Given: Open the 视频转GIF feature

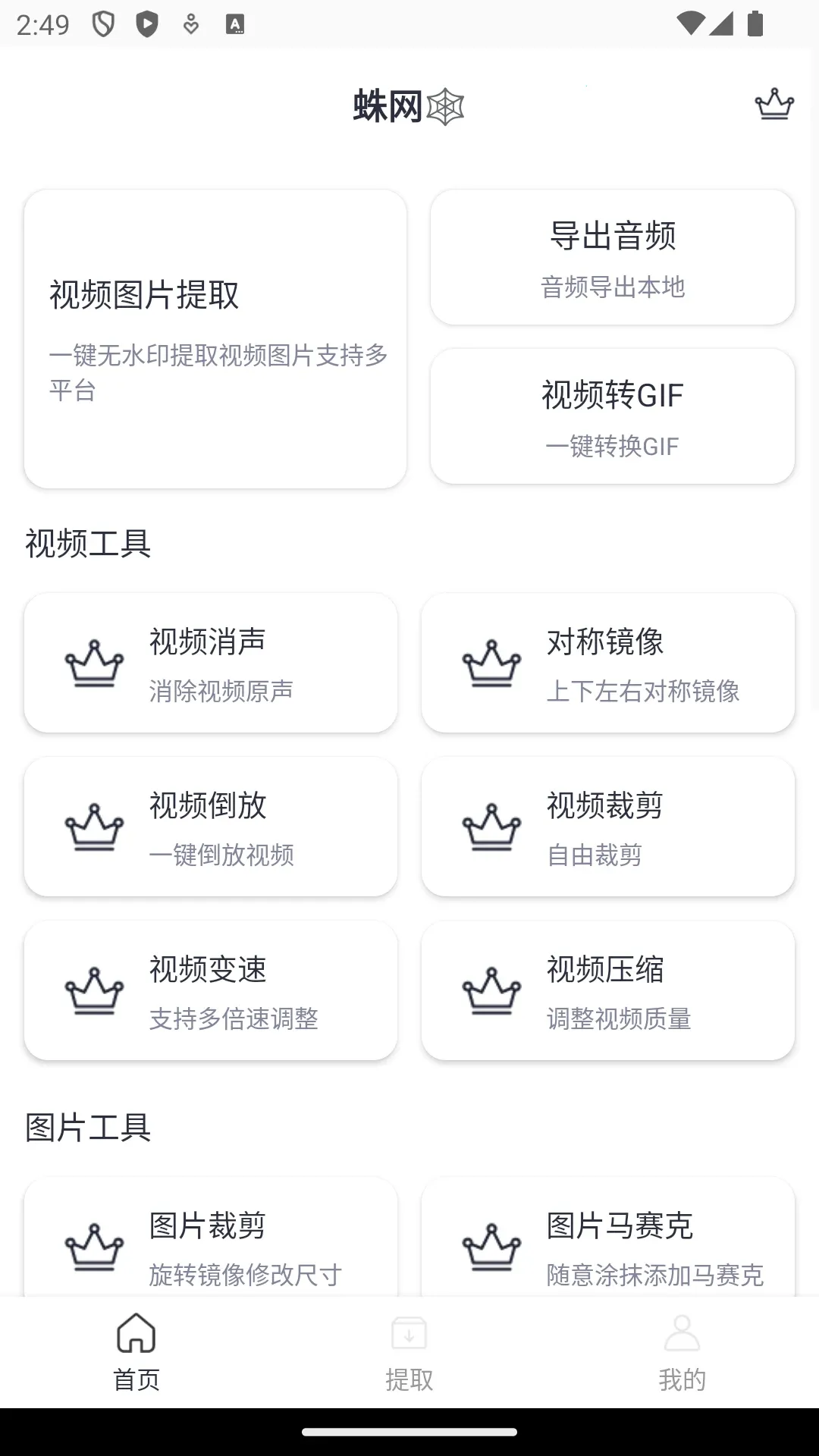Looking at the screenshot, I should [x=611, y=416].
